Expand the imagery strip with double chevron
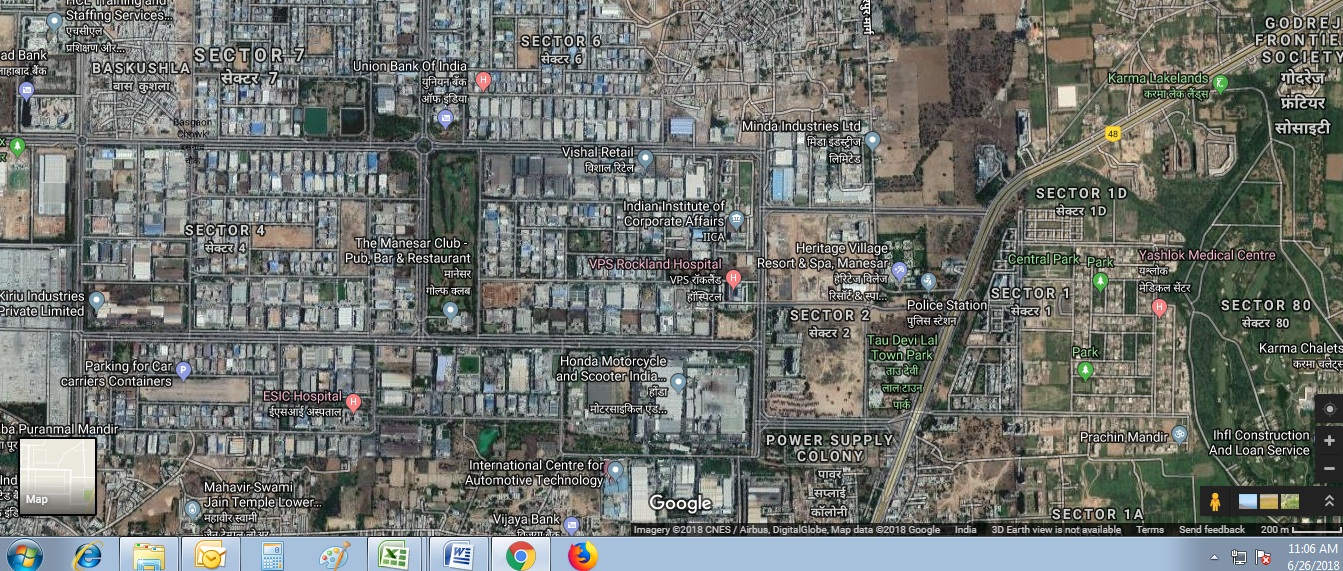Image resolution: width=1343 pixels, height=571 pixels. (x=1329, y=502)
